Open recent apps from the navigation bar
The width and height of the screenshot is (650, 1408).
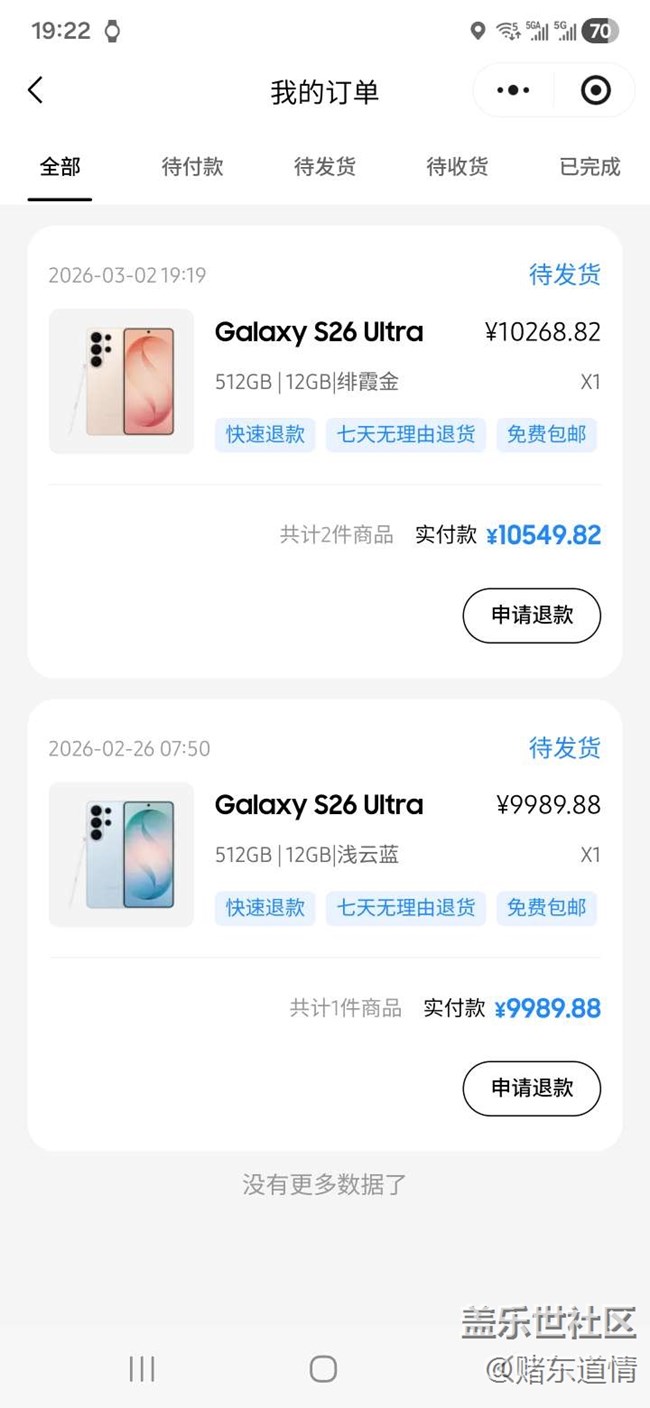tap(142, 1369)
